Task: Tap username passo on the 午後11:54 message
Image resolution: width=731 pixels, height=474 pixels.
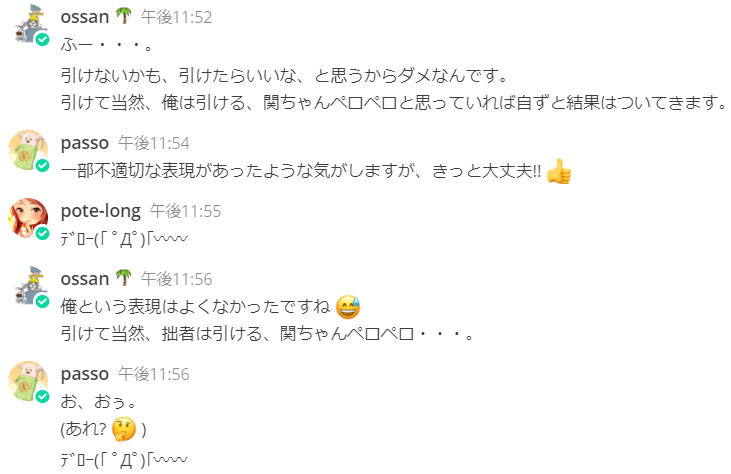Action: click(85, 143)
